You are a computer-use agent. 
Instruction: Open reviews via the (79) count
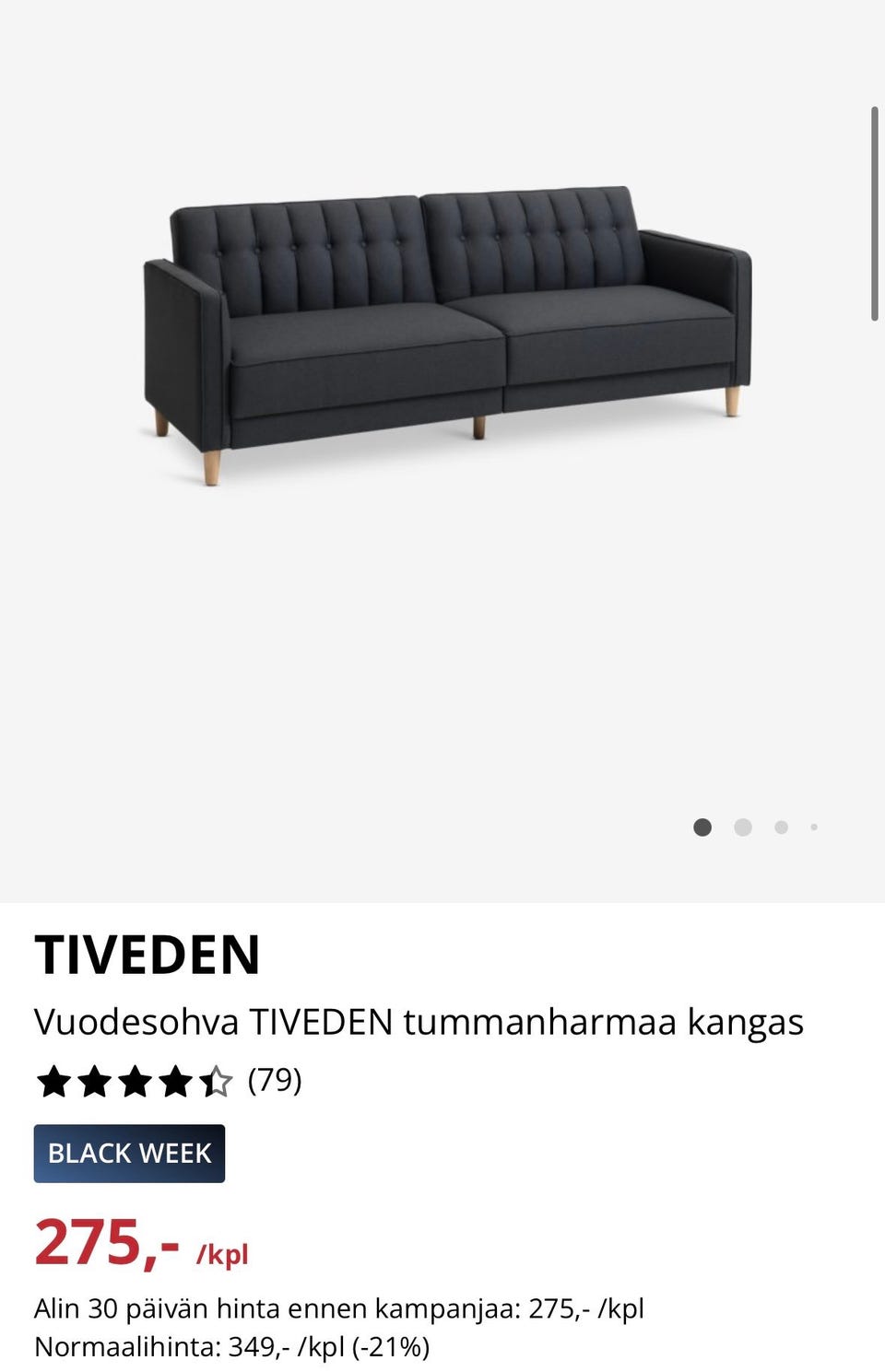click(x=274, y=1080)
